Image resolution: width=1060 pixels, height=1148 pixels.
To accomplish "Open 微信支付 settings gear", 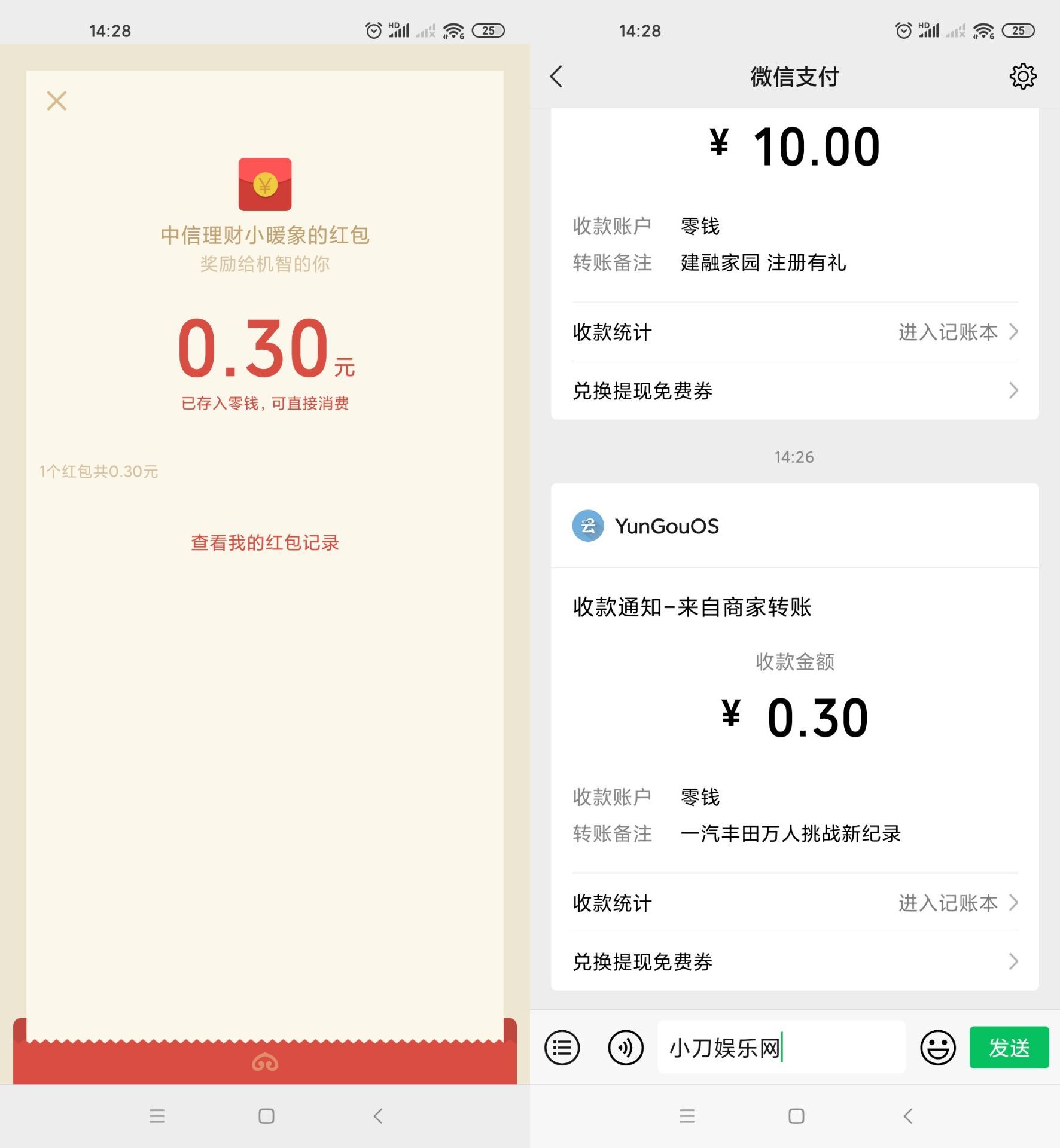I will 1022,77.
